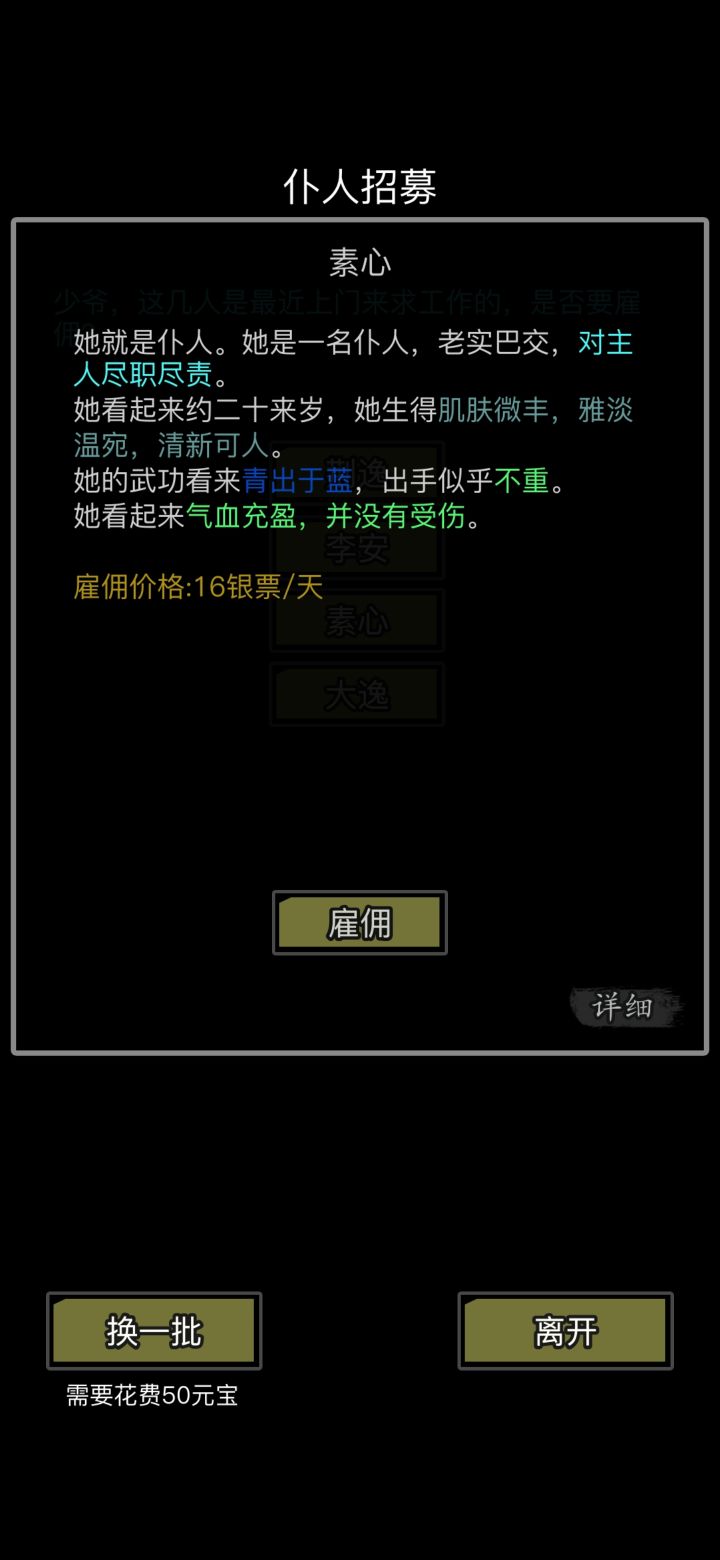Viewport: 720px width, 1560px height.
Task: Click 离开 to exit servant recruitment
Action: (x=563, y=1330)
